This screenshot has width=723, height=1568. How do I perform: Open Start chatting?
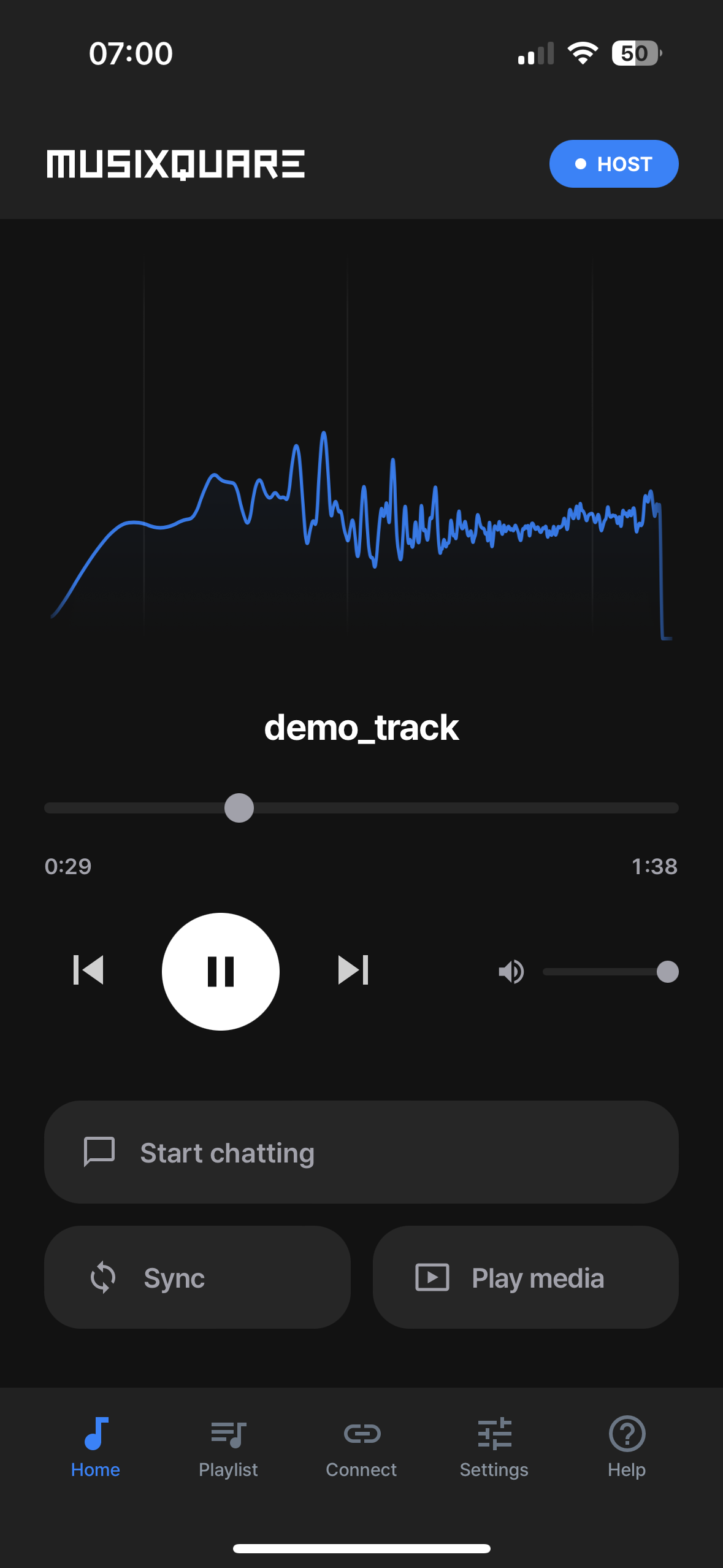coord(361,1152)
